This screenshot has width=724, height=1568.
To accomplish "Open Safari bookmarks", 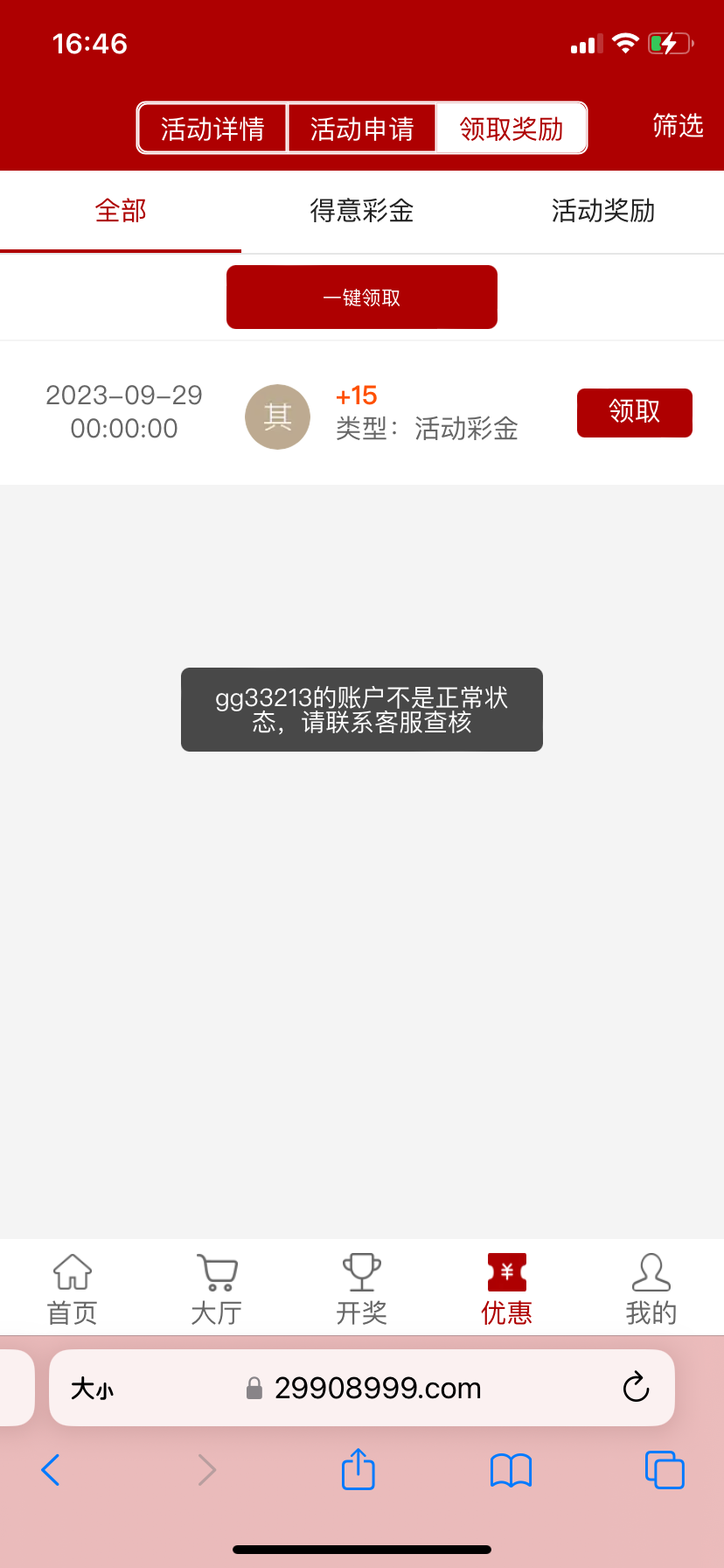I will pyautogui.click(x=512, y=1470).
